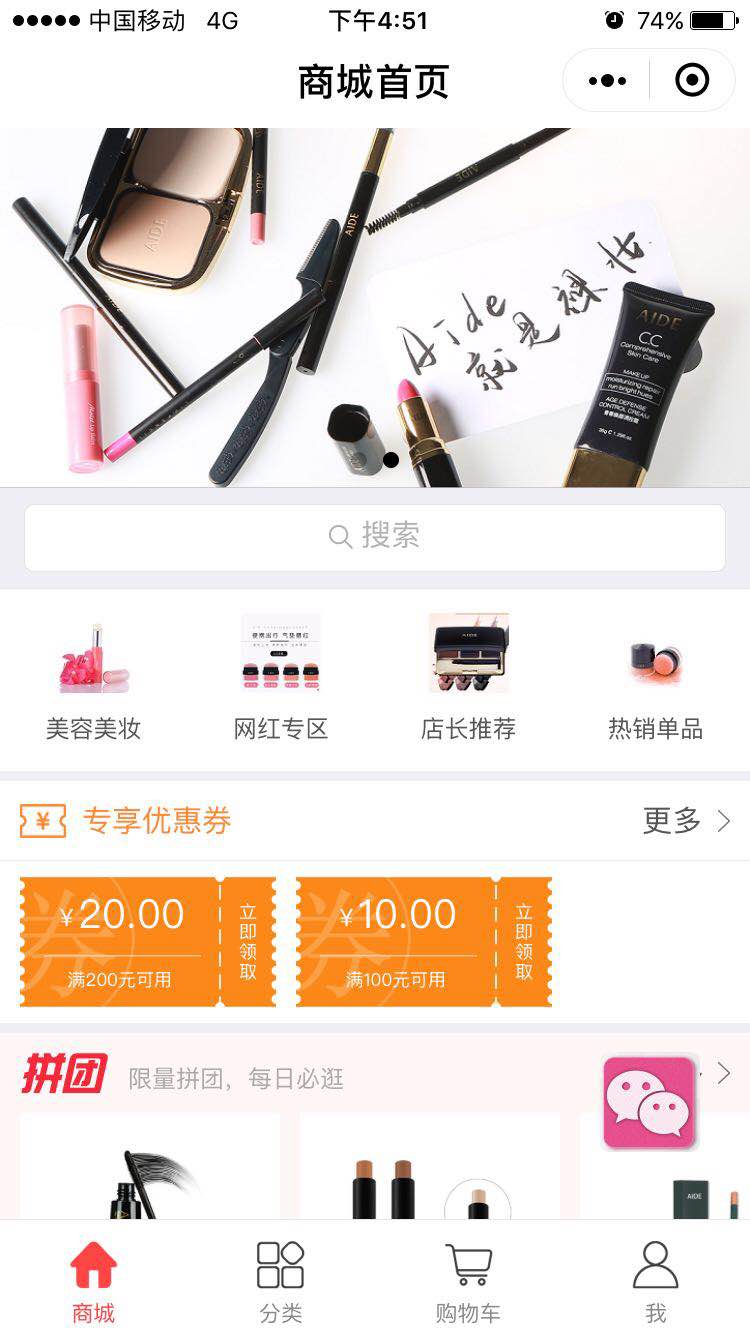Viewport: 750px width, 1334px height.
Task: Open the pink chat bubble customer service
Action: [x=649, y=1102]
